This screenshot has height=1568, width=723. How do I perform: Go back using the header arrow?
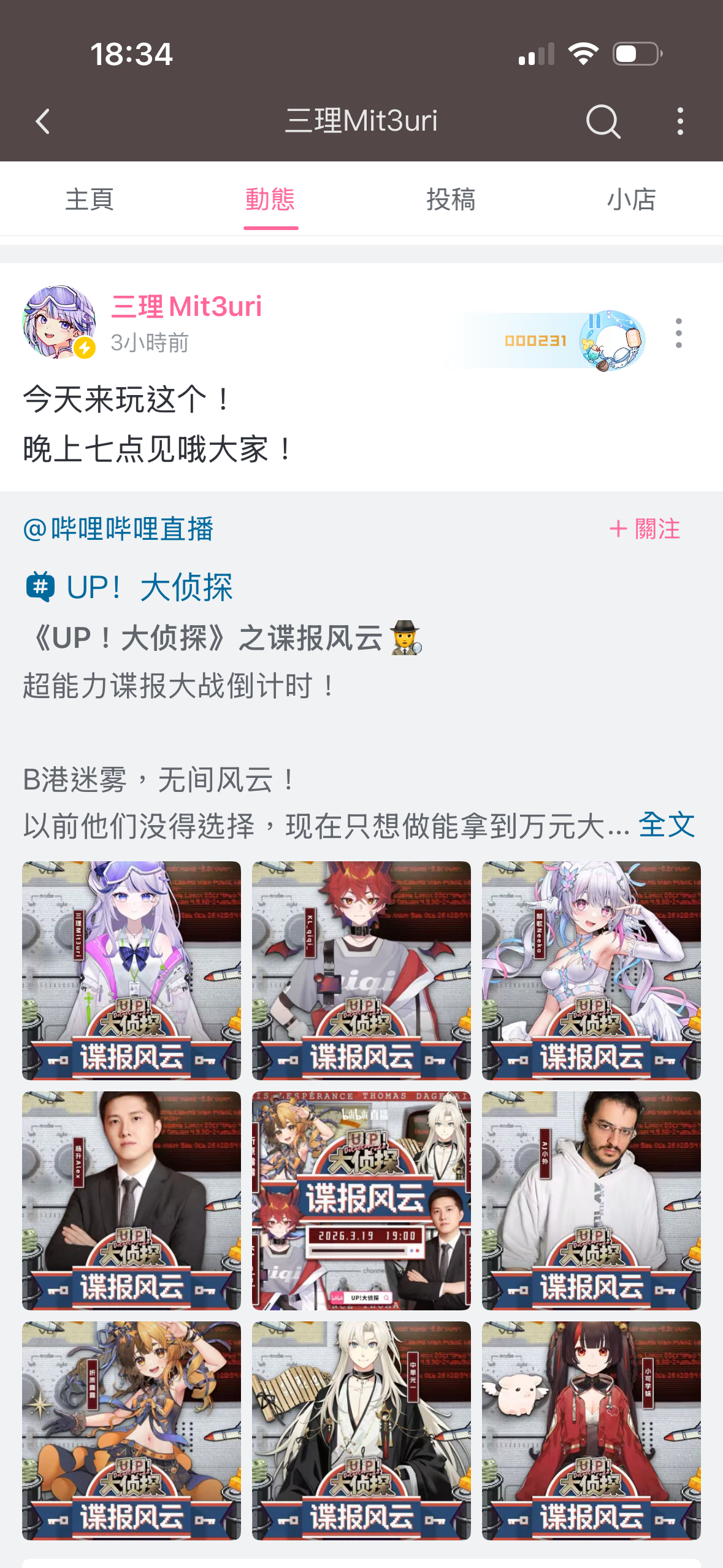pos(42,121)
